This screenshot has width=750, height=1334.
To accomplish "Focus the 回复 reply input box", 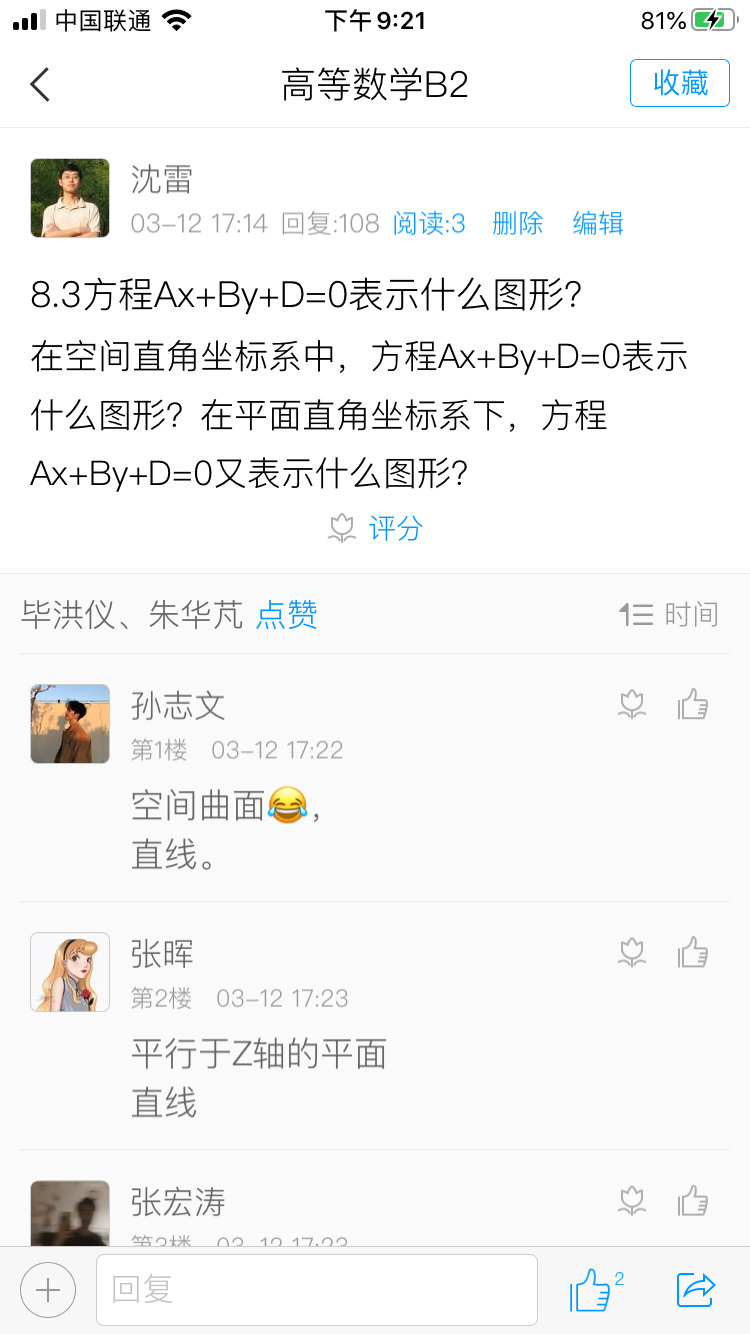I will pyautogui.click(x=317, y=1290).
